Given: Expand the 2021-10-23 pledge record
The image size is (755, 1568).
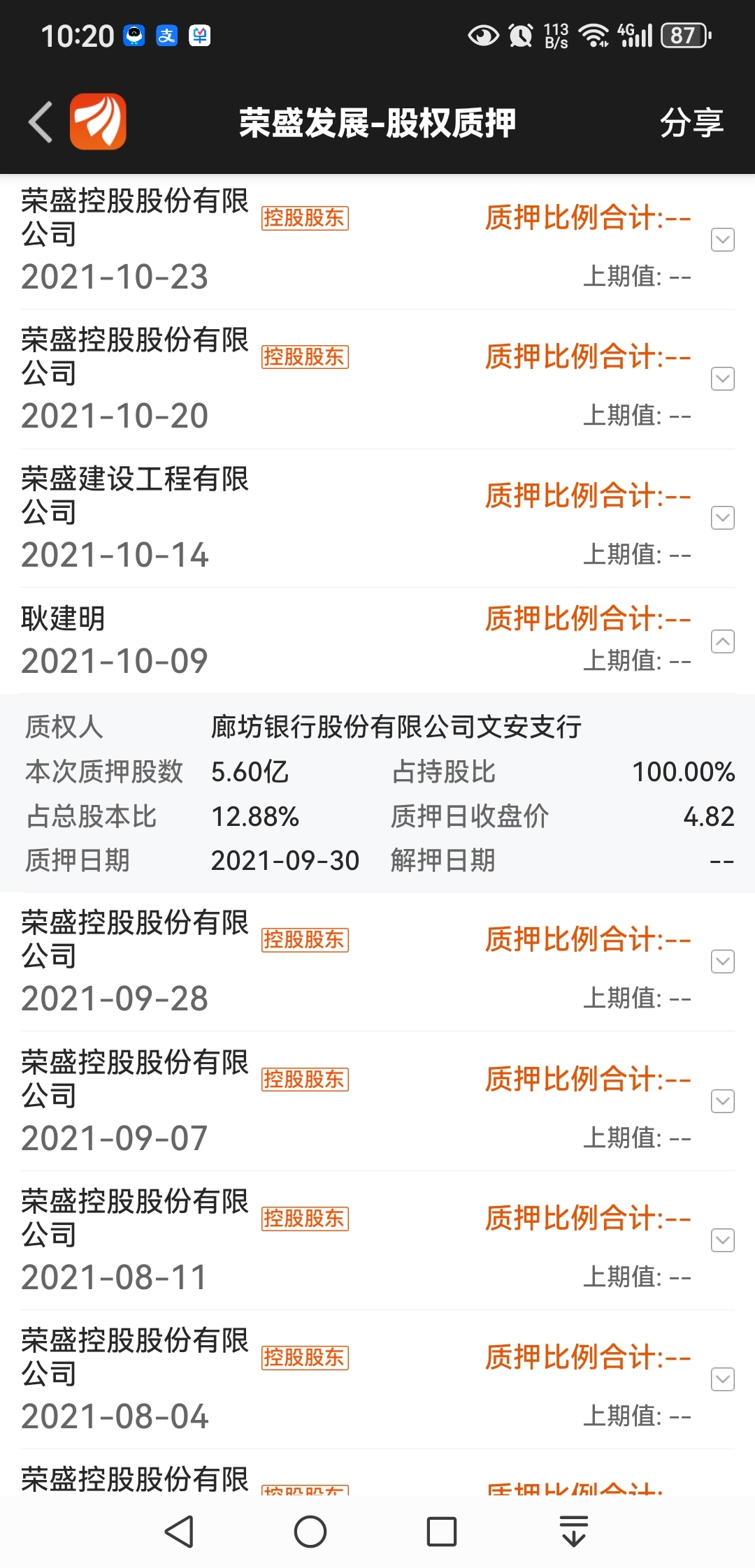Looking at the screenshot, I should point(722,240).
